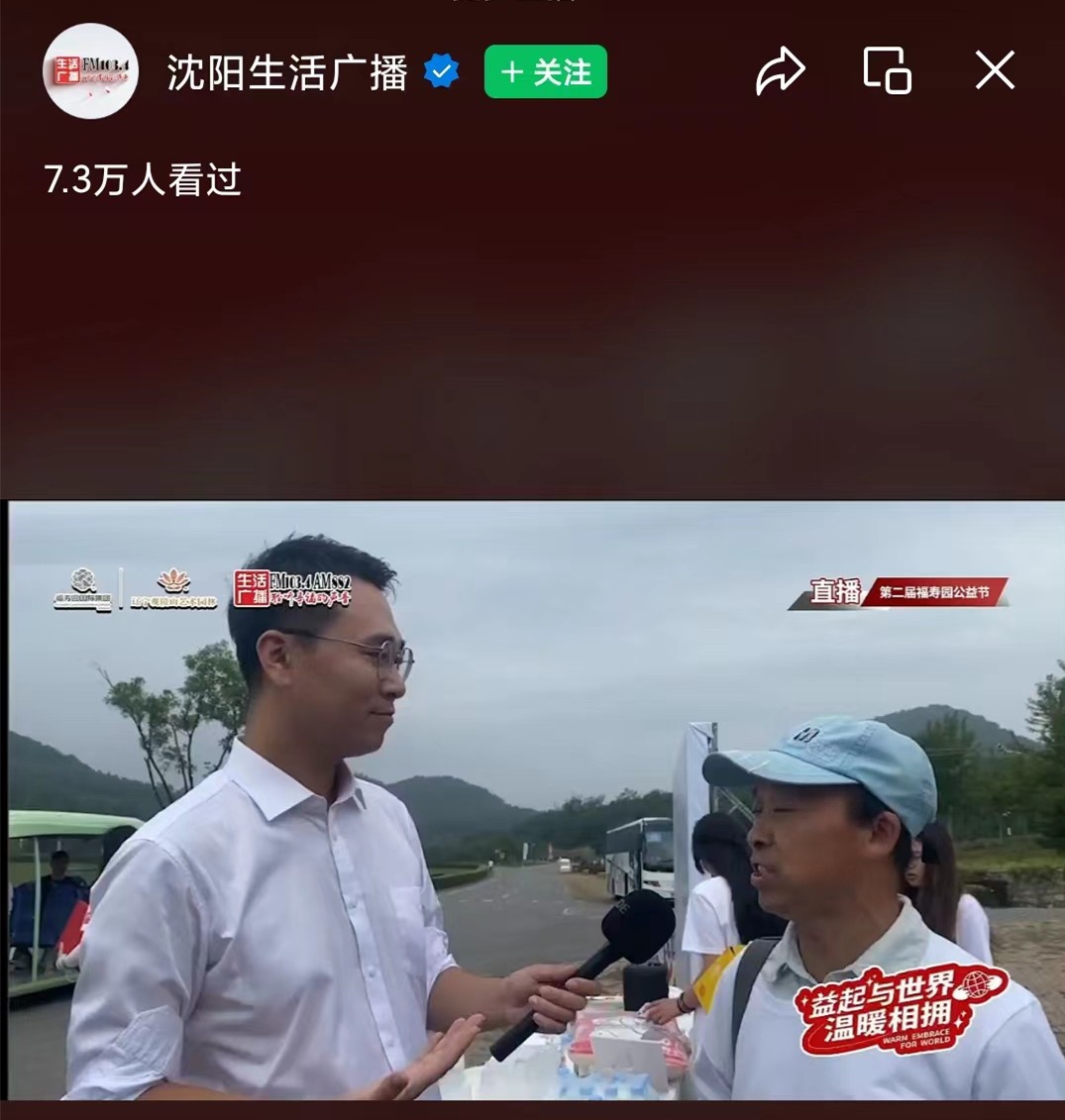
Task: Follow 沈阳生活广播 with the 关注 button
Action: click(x=545, y=72)
